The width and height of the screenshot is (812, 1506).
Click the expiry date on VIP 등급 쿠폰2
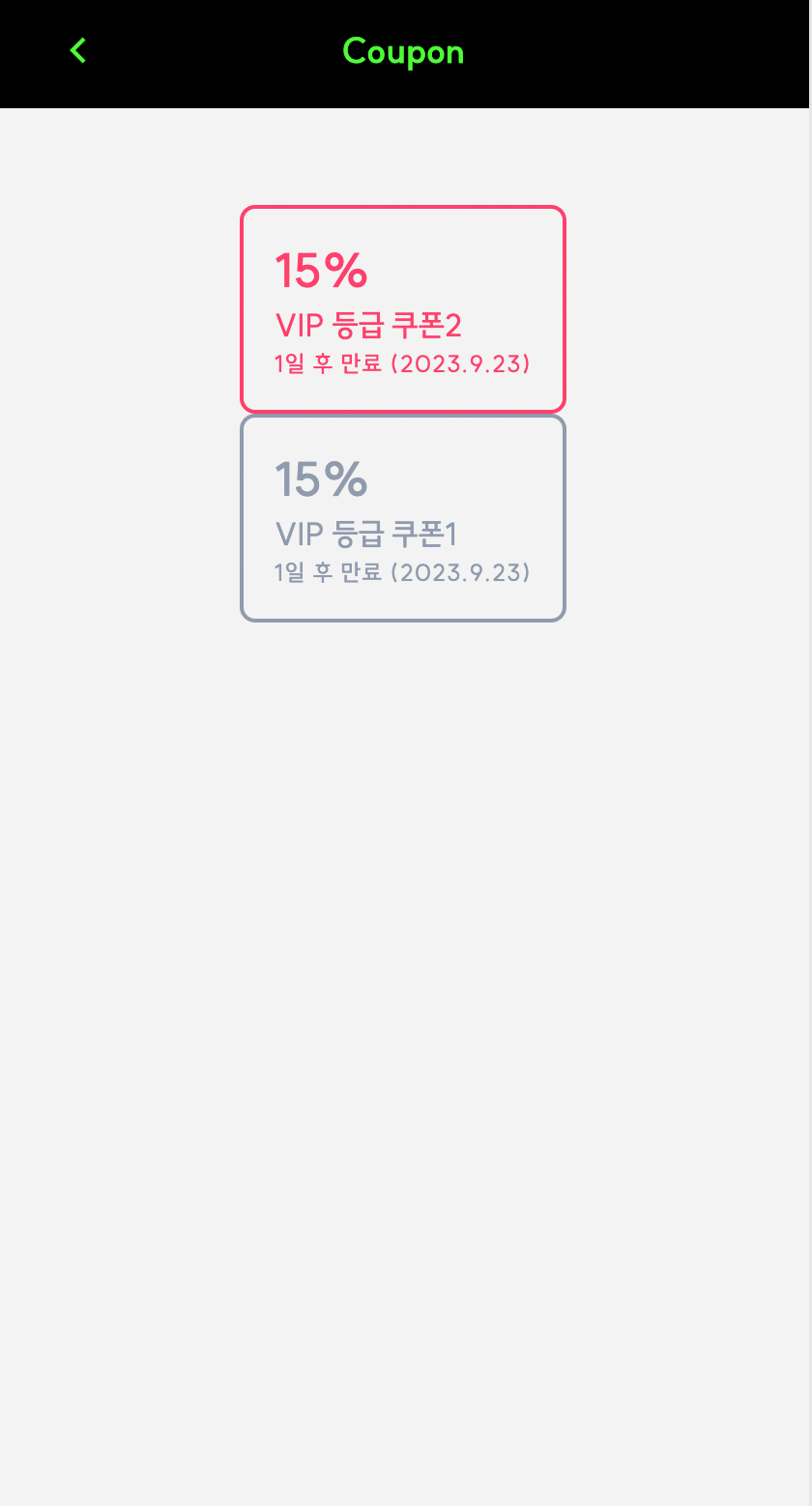pyautogui.click(x=402, y=363)
